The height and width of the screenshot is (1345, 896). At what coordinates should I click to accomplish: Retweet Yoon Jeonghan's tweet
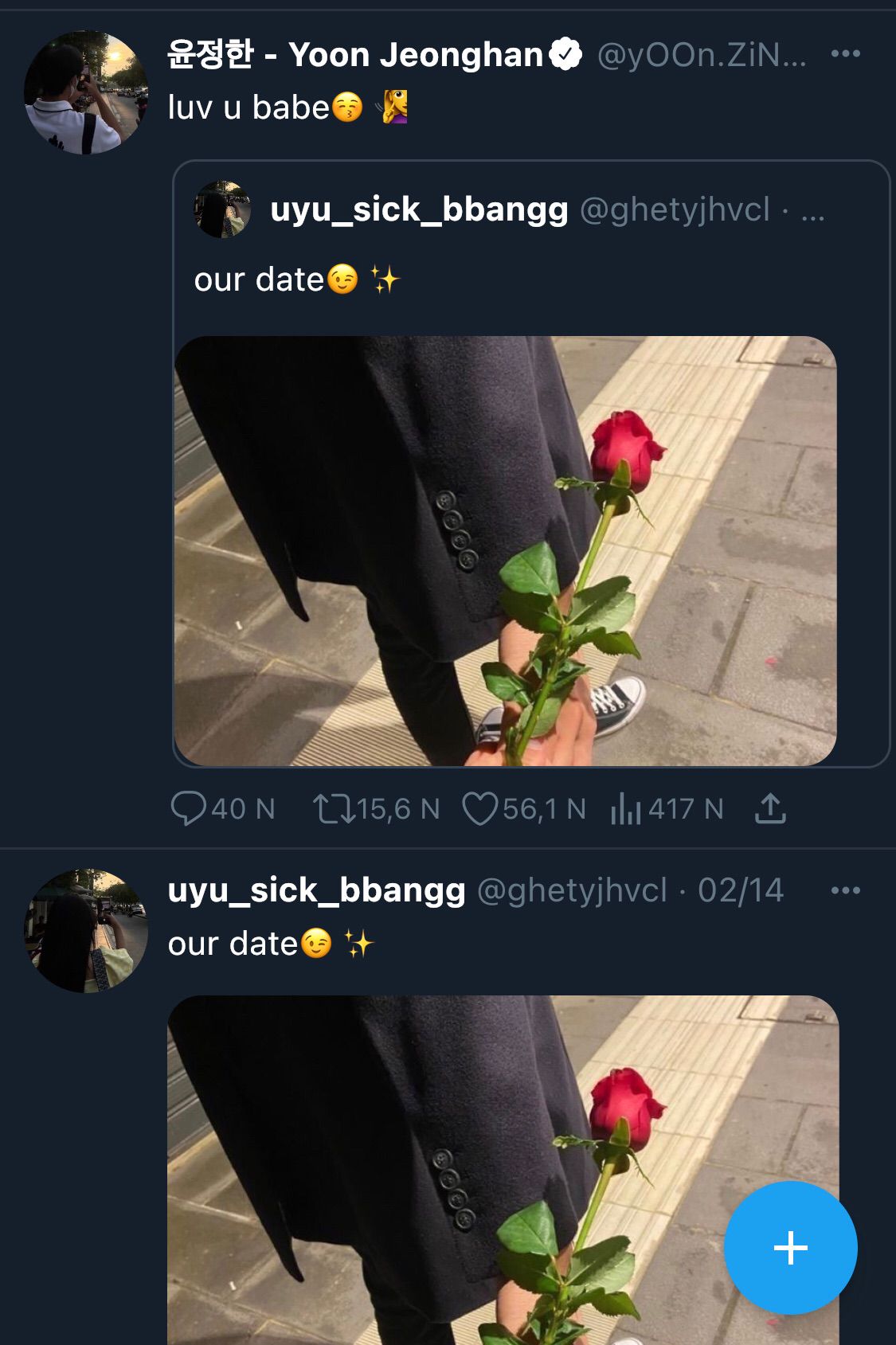coord(331,809)
